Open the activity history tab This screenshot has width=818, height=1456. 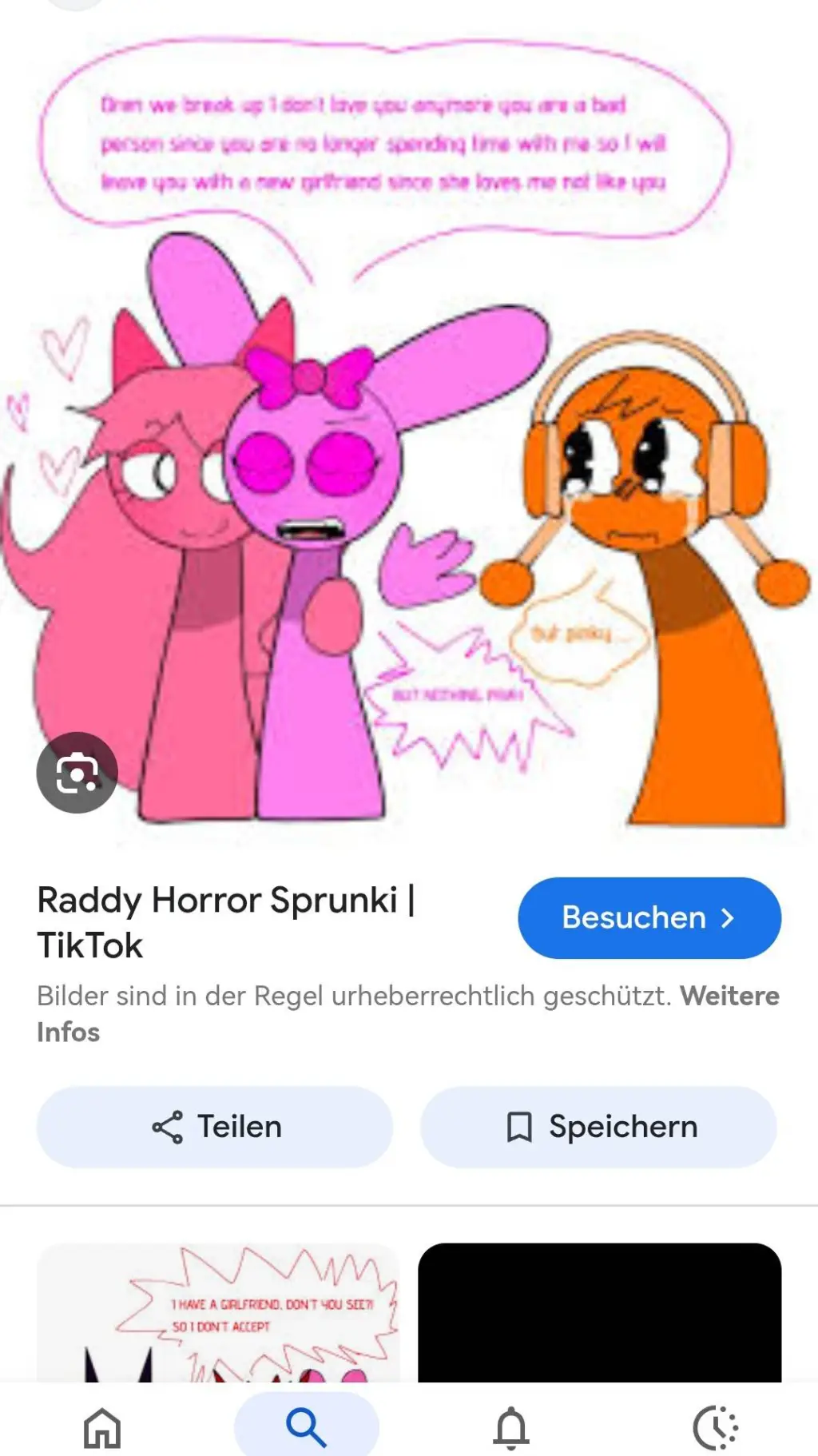click(715, 1427)
